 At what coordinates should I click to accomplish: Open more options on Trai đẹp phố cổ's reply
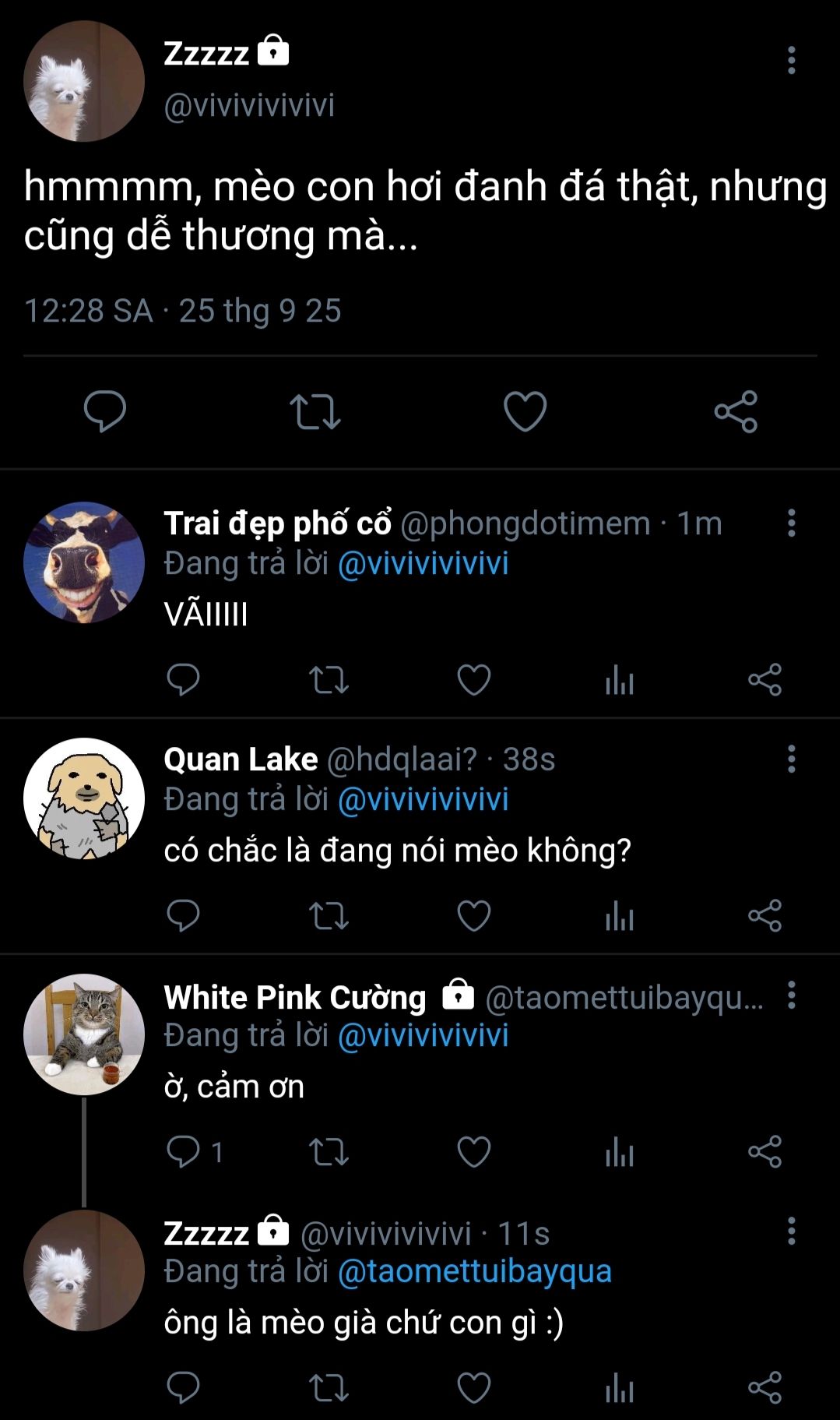791,523
